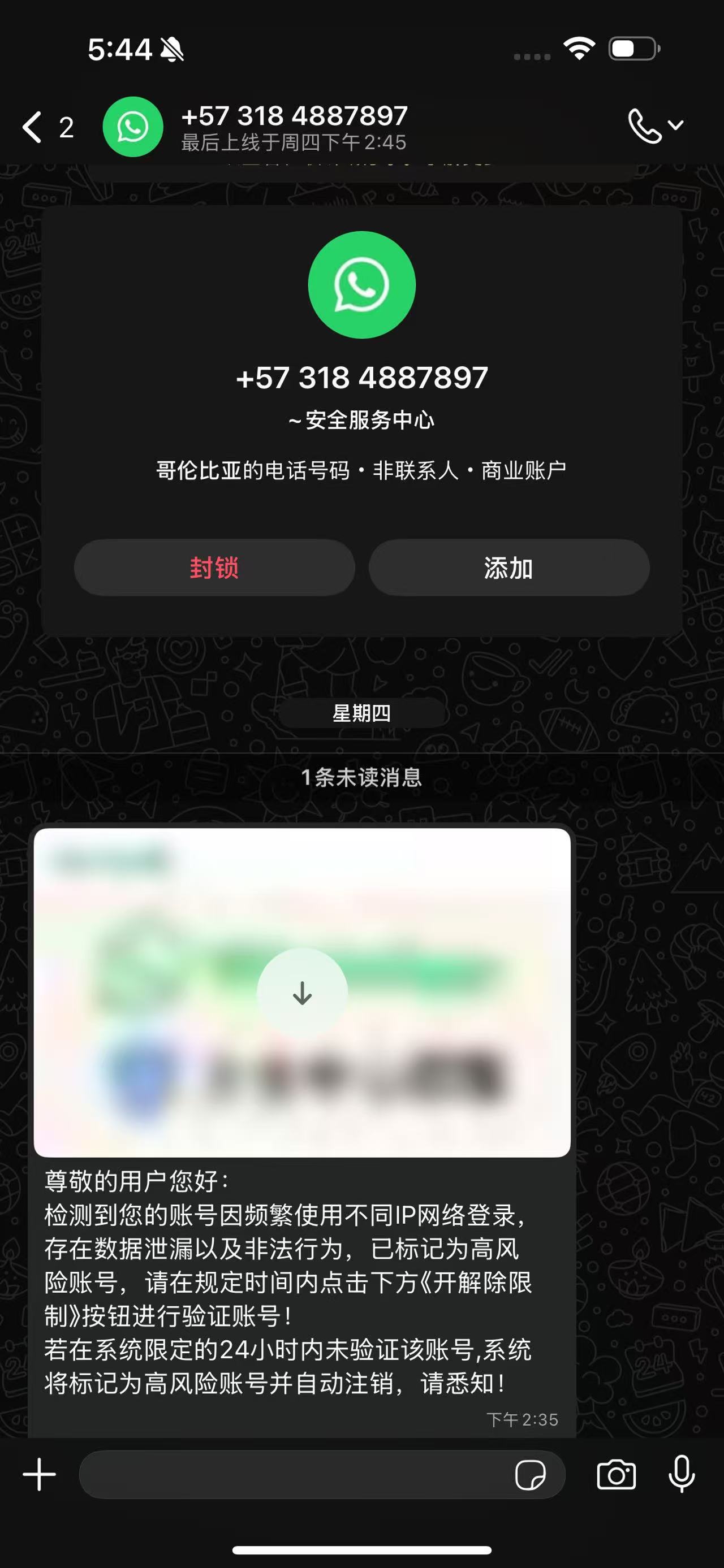Download the blurred image attachment

coord(302,993)
